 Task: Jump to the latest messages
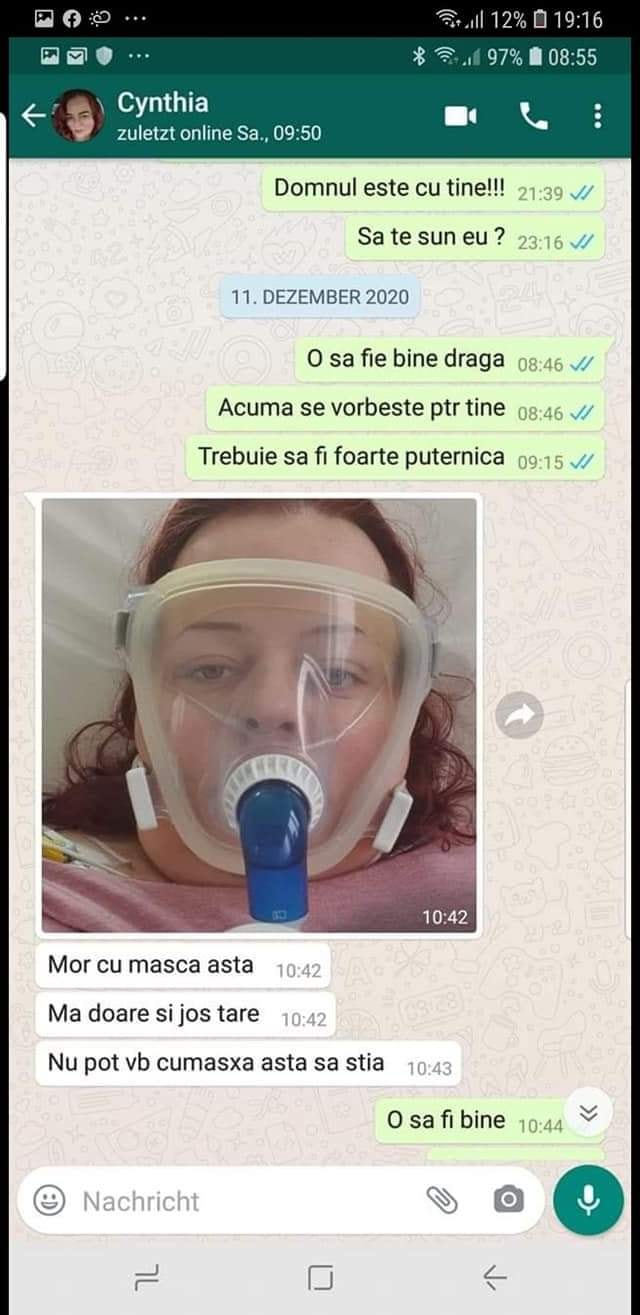[588, 1114]
